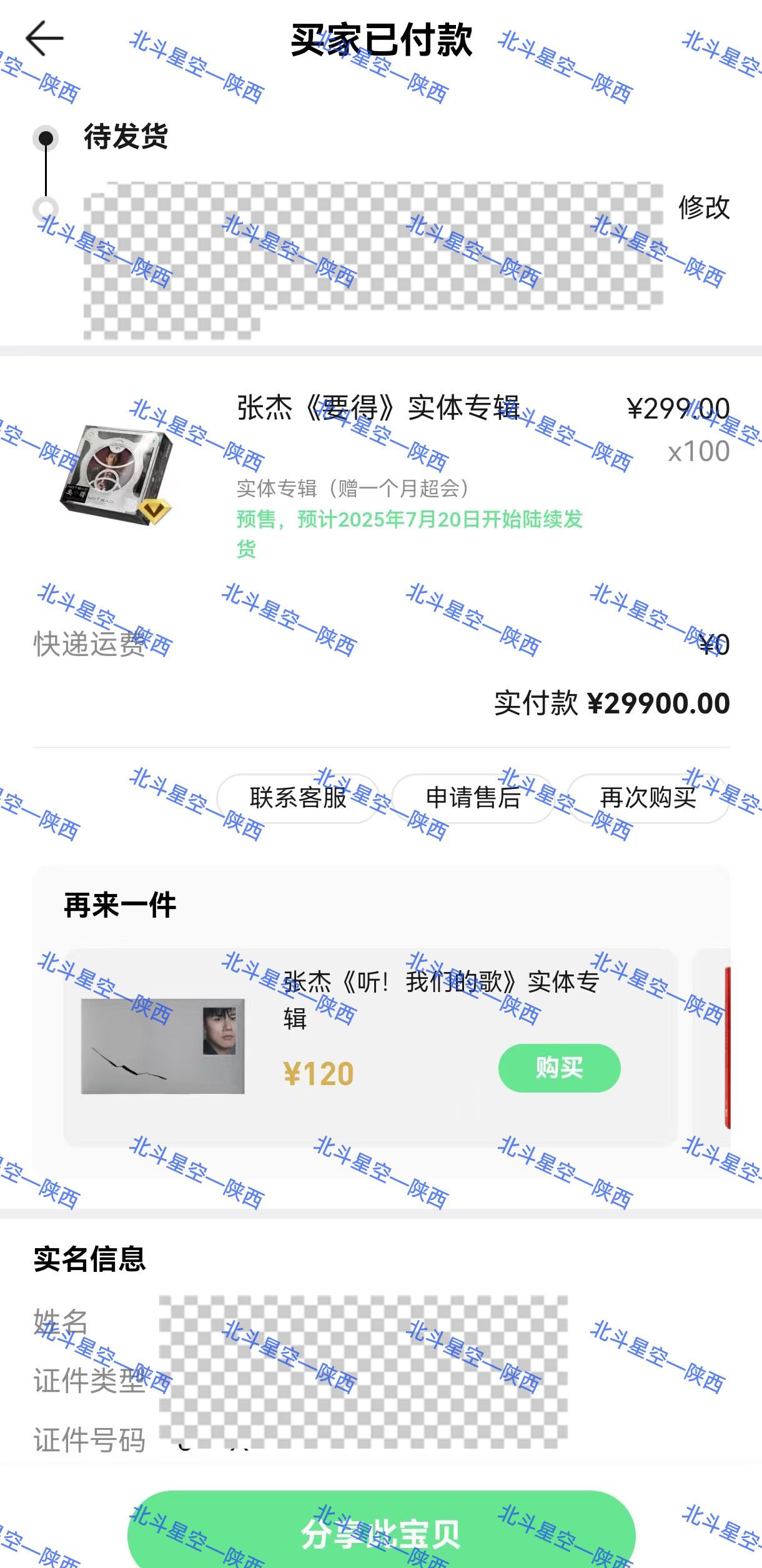Screen dimensions: 762x1568
Task: Tap 修改 to edit the shipping address
Action: click(704, 207)
